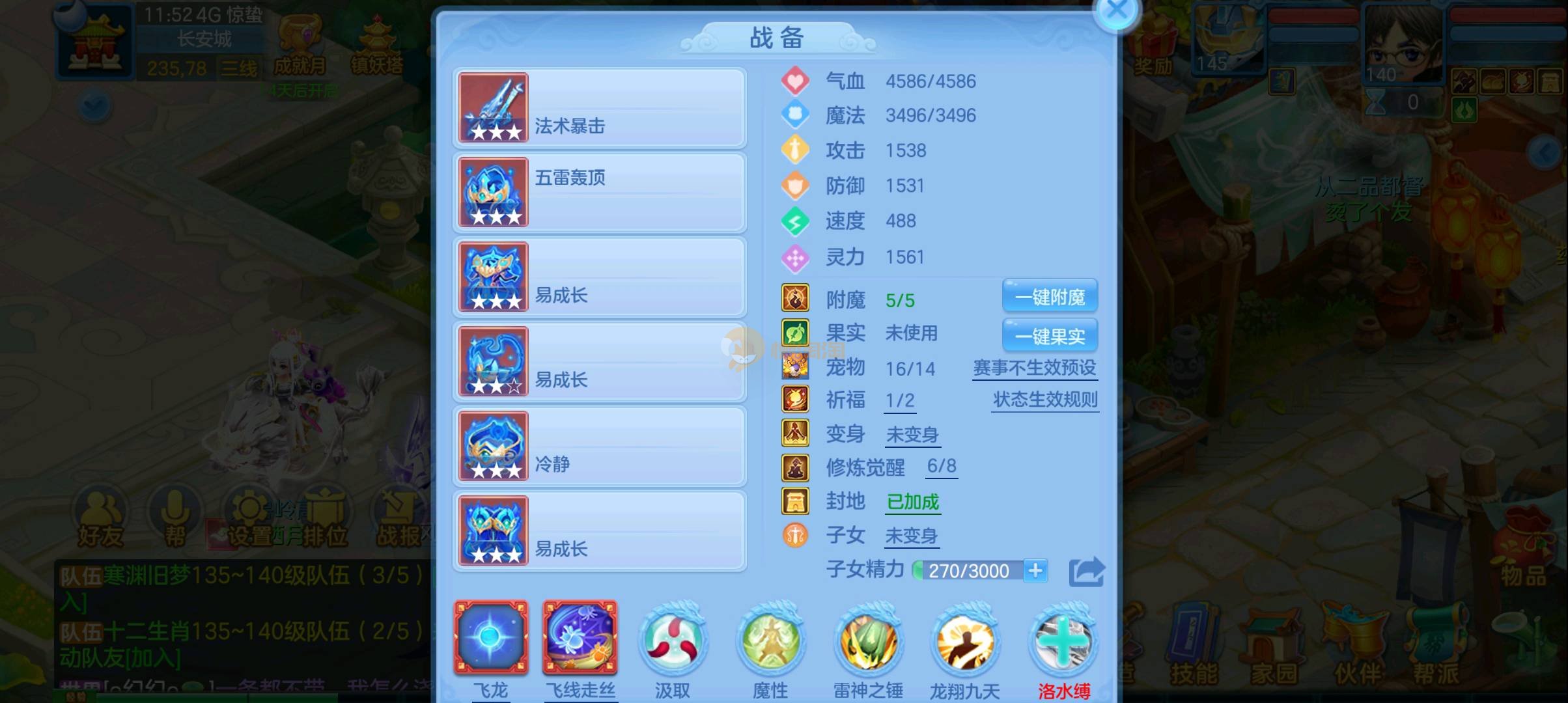Open 状态生效规则 link
1568x703 pixels.
coord(1045,399)
